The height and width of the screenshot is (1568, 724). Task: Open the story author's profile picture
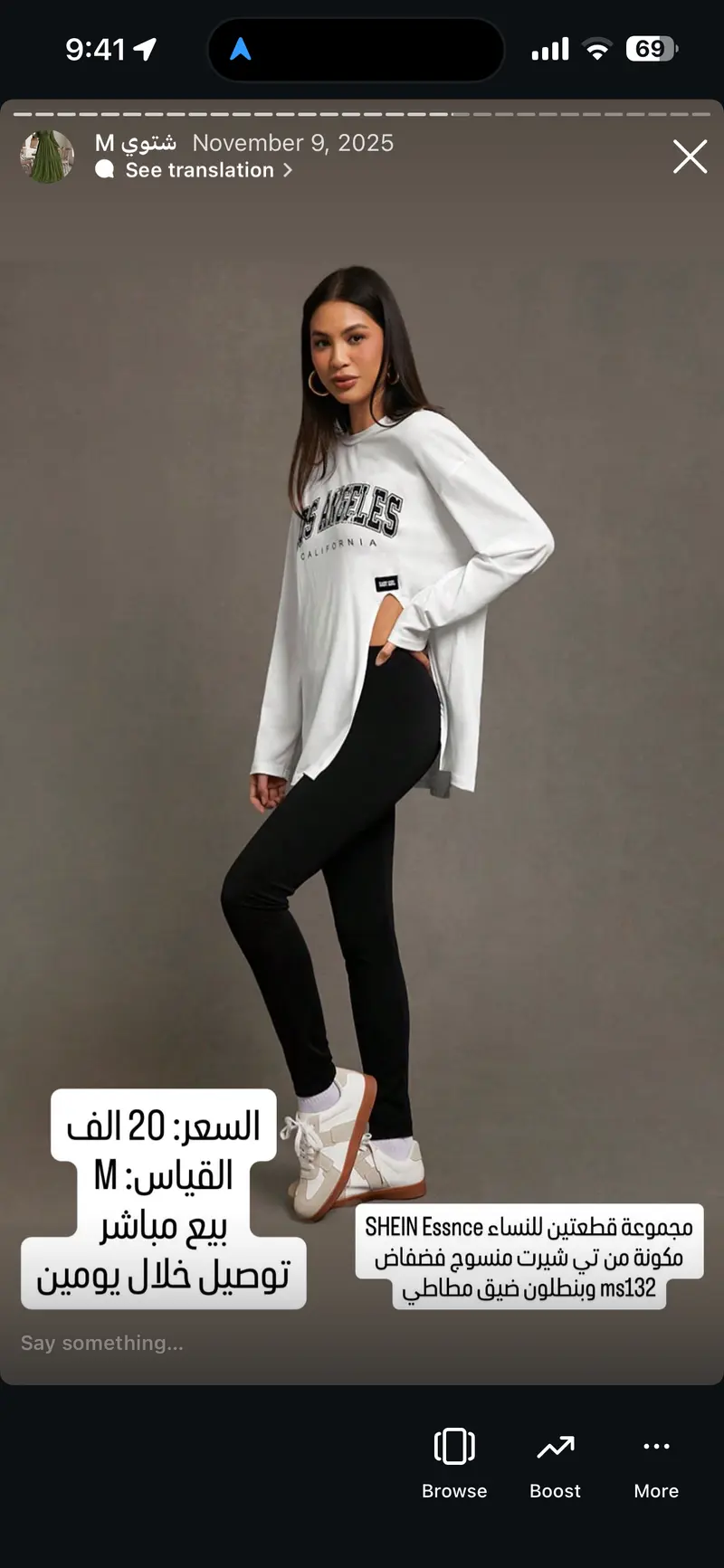coord(47,157)
